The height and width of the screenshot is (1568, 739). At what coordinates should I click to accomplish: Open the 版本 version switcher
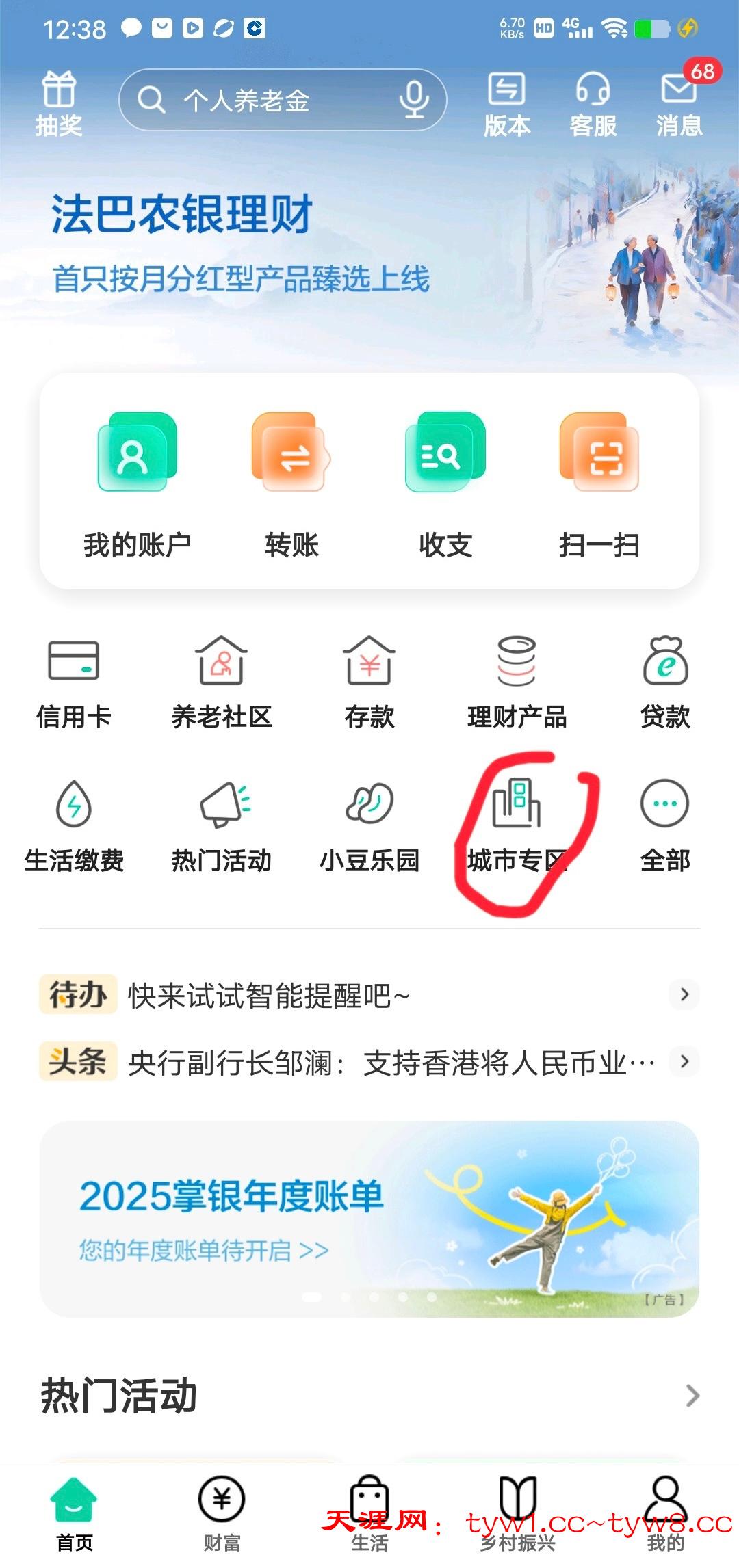506,104
